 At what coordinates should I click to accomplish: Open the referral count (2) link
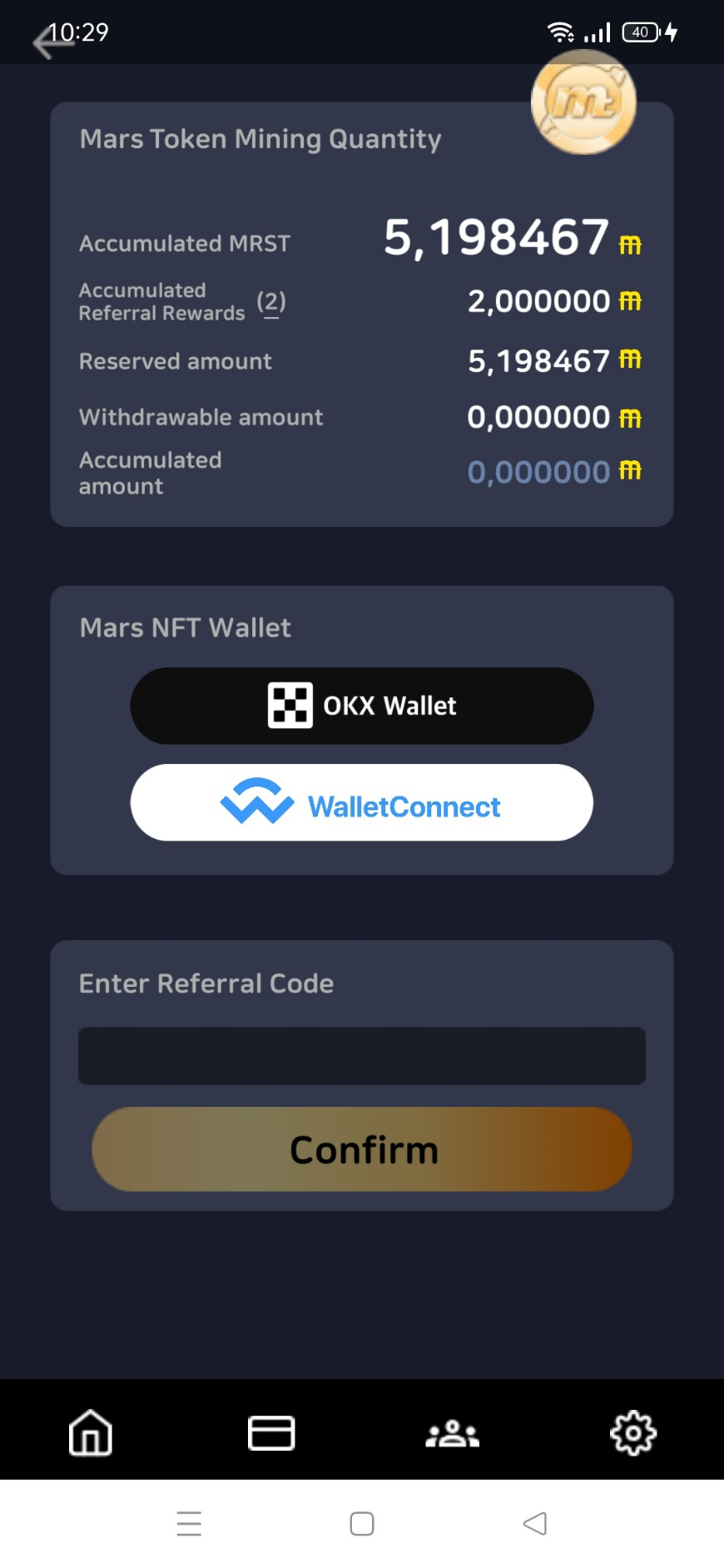coord(271,302)
